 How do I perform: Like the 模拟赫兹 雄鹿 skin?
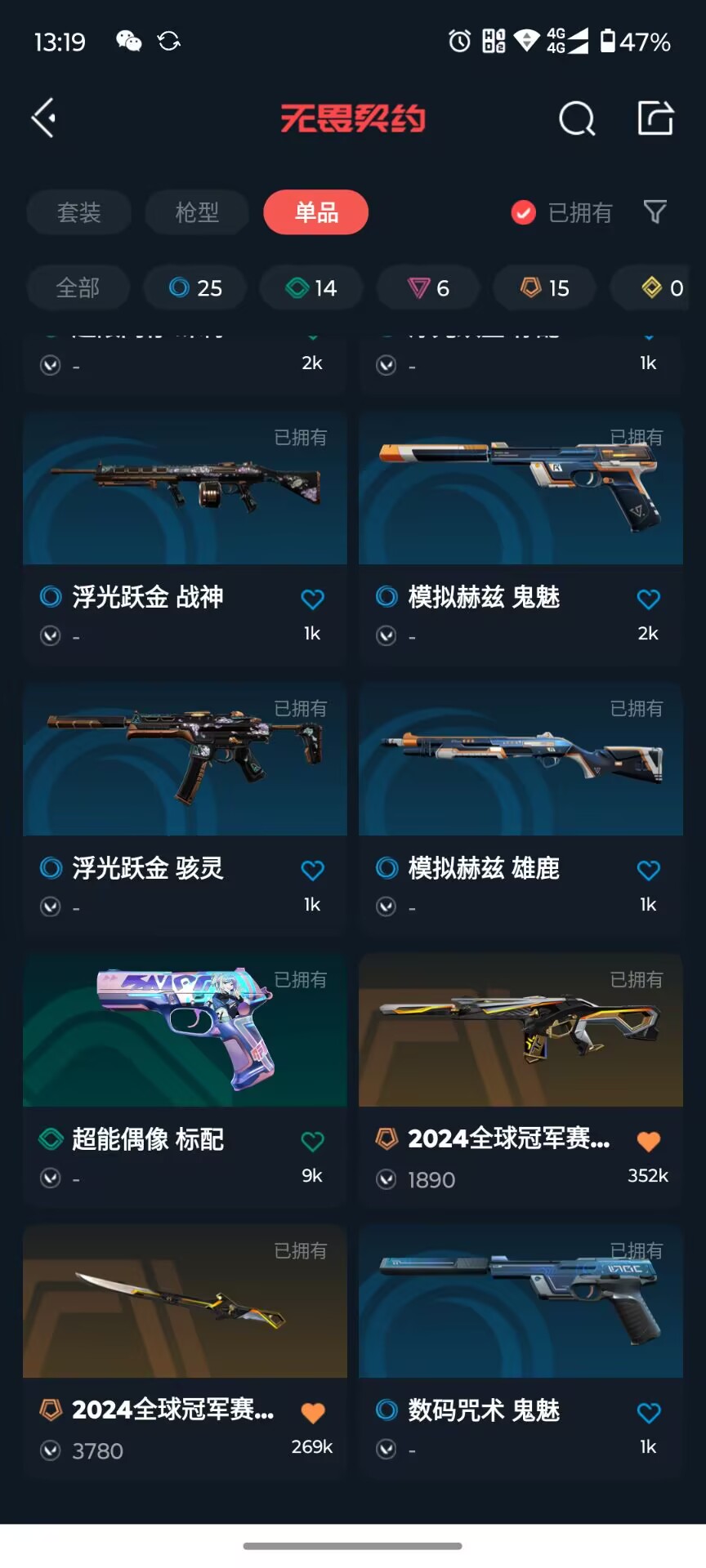[x=649, y=870]
